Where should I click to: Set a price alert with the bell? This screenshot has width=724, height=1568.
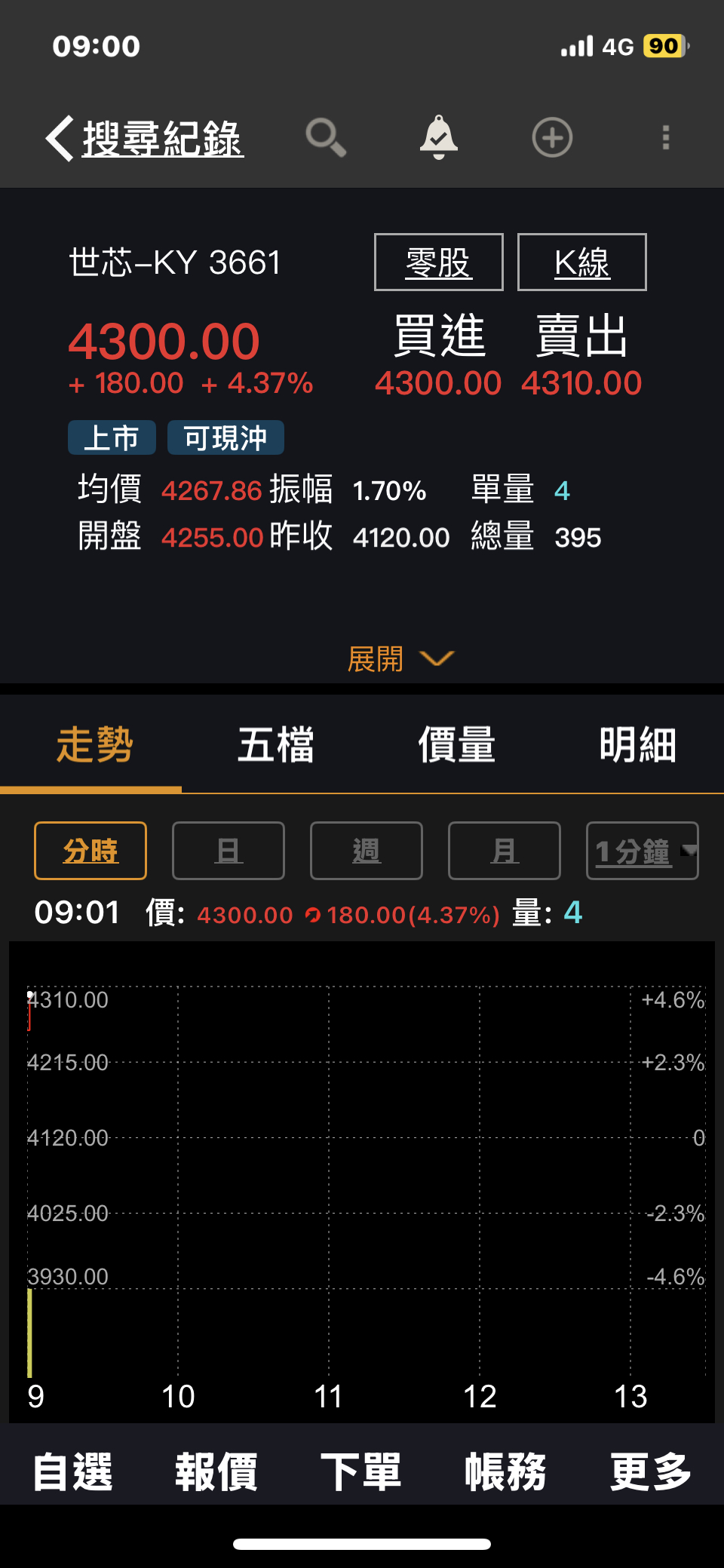coord(439,137)
